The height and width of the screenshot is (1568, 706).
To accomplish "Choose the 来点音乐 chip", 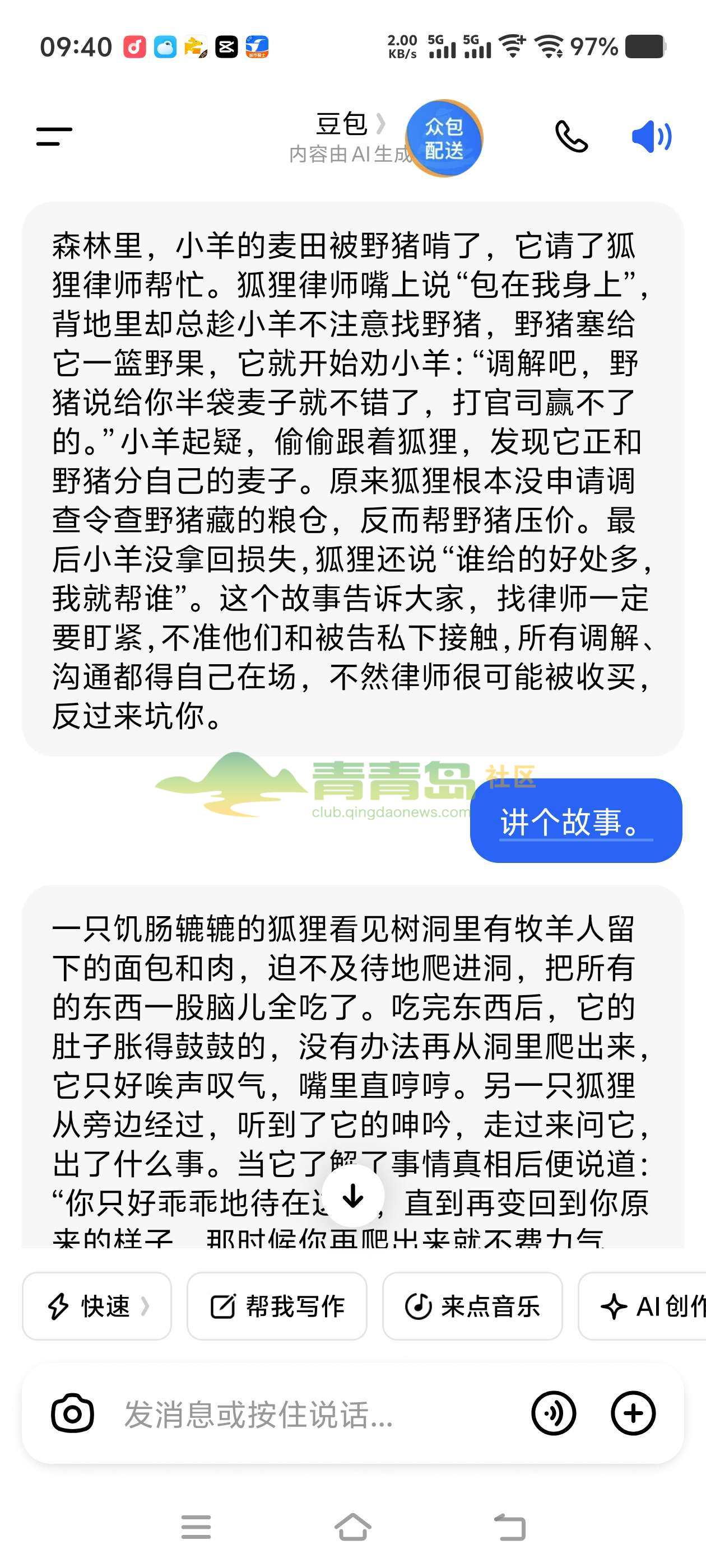I will point(472,1306).
